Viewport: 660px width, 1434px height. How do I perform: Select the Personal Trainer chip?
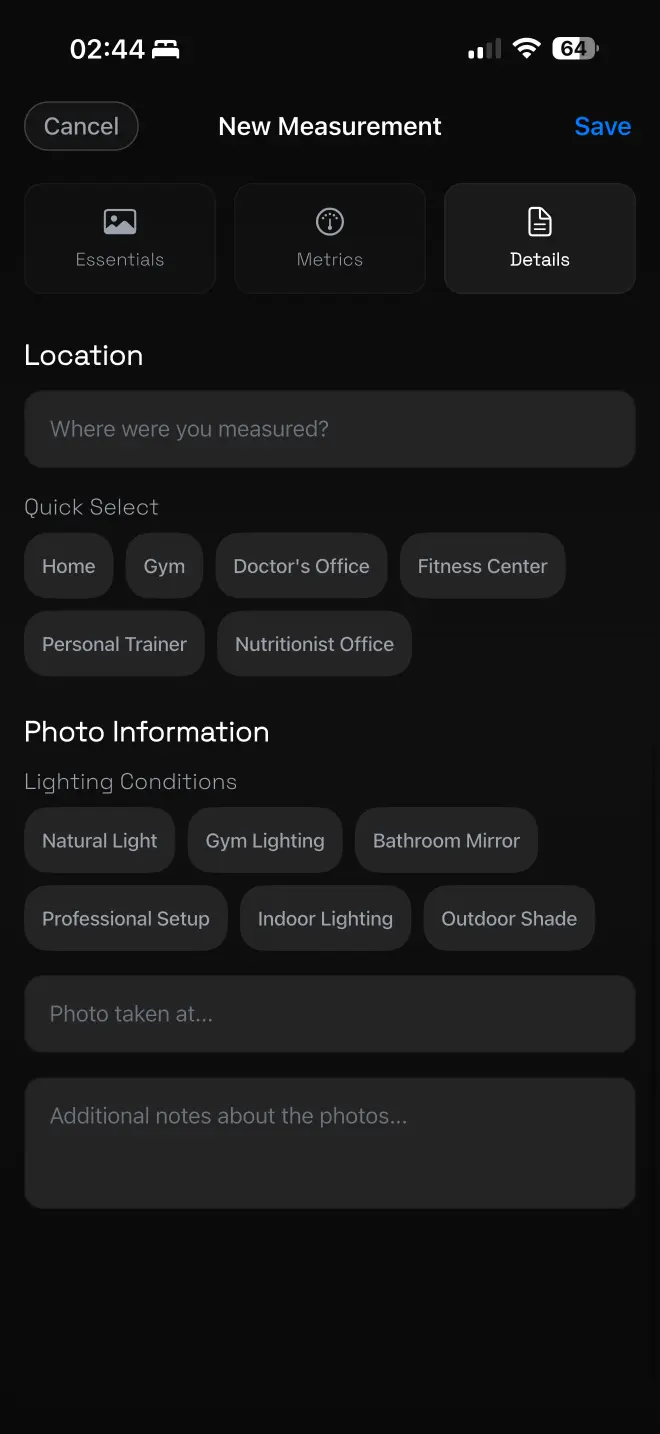(114, 644)
